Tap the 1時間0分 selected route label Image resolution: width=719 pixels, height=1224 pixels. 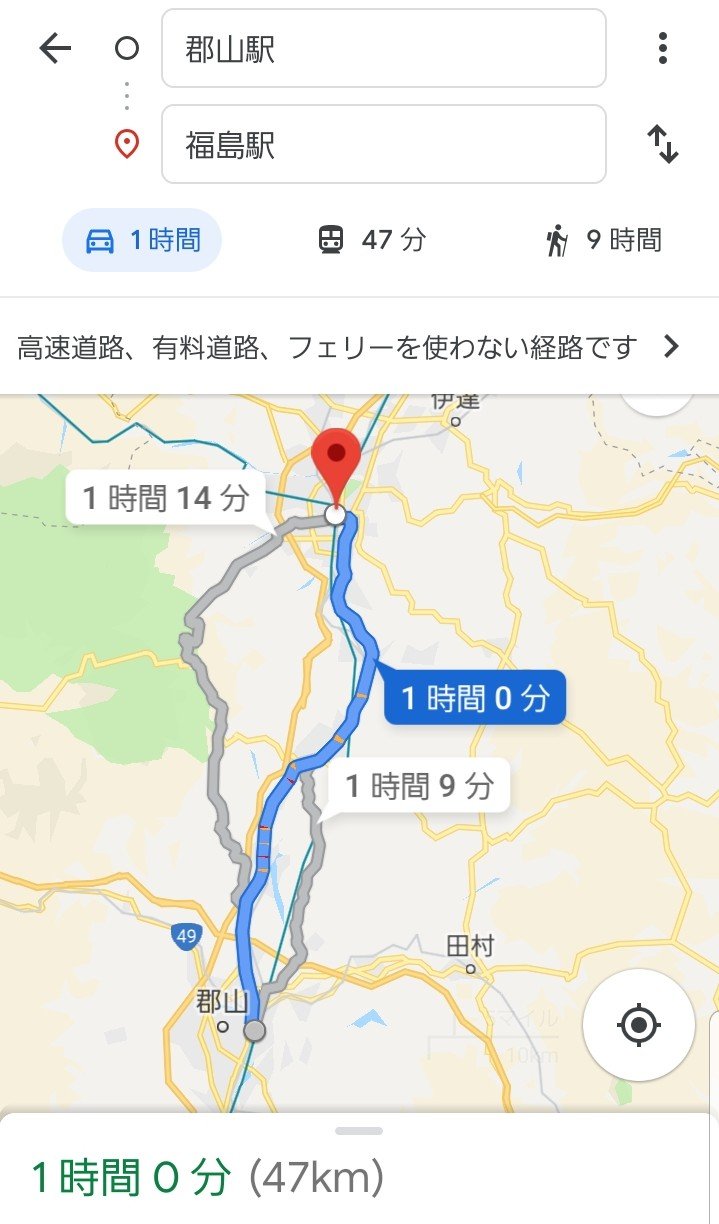pos(475,698)
